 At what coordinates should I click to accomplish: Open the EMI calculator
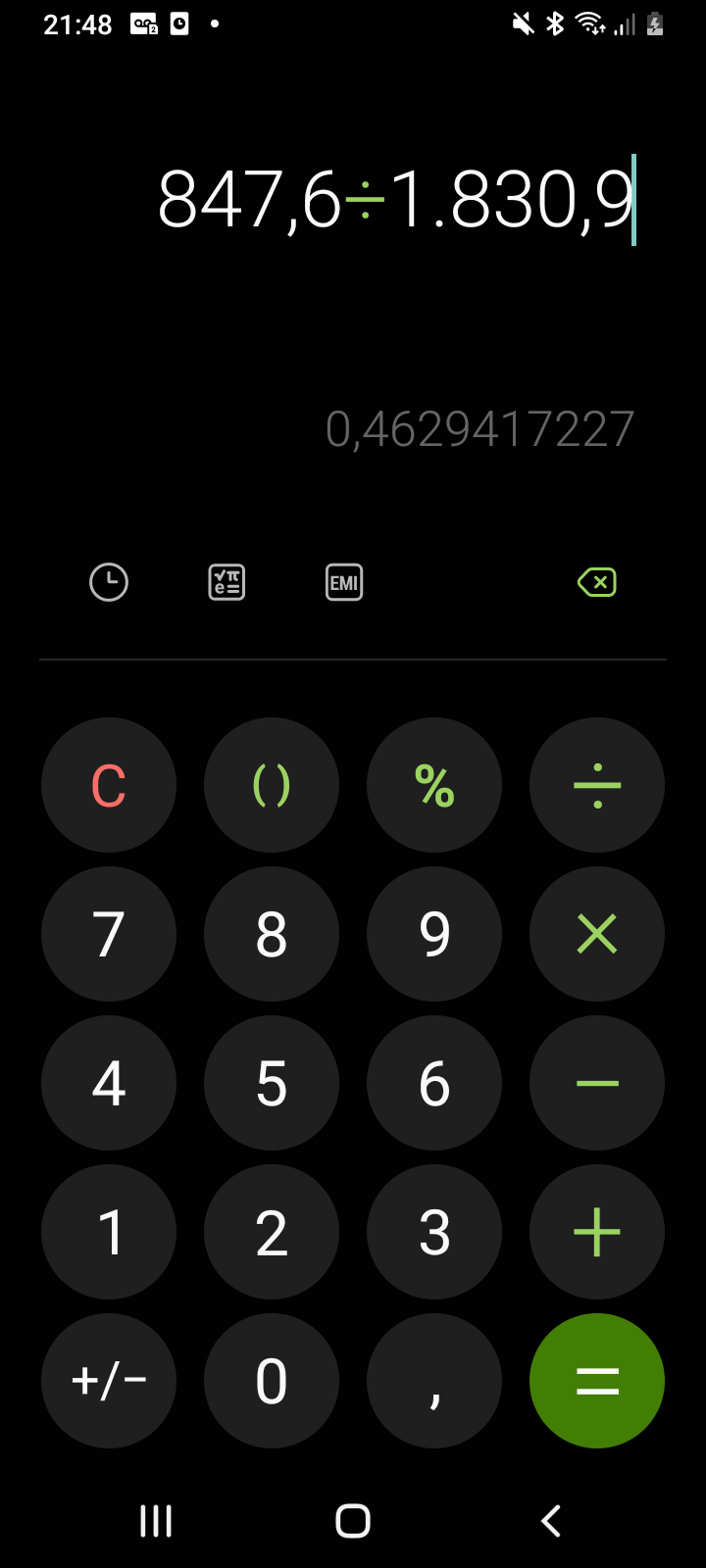tap(344, 583)
